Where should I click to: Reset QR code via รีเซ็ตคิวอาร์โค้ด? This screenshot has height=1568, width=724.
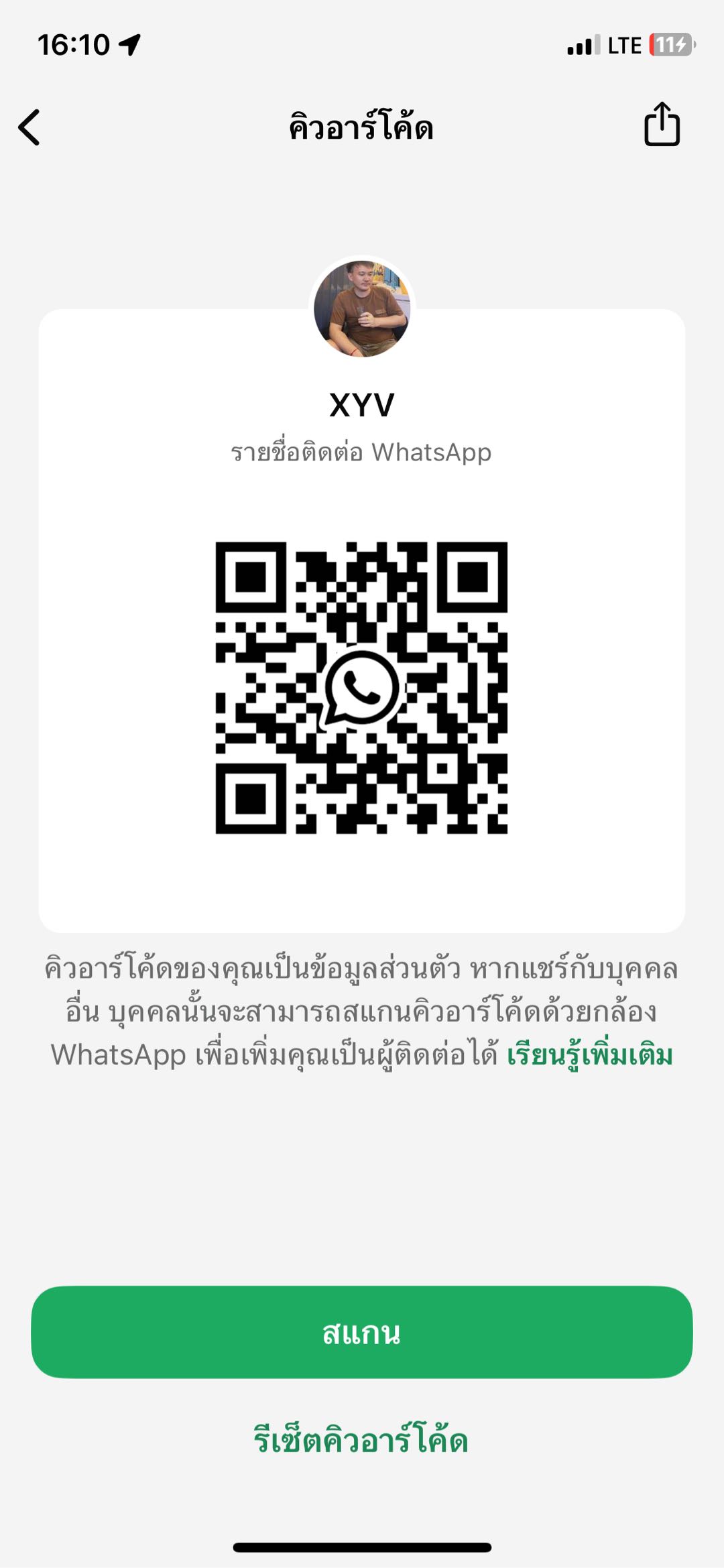(361, 1440)
